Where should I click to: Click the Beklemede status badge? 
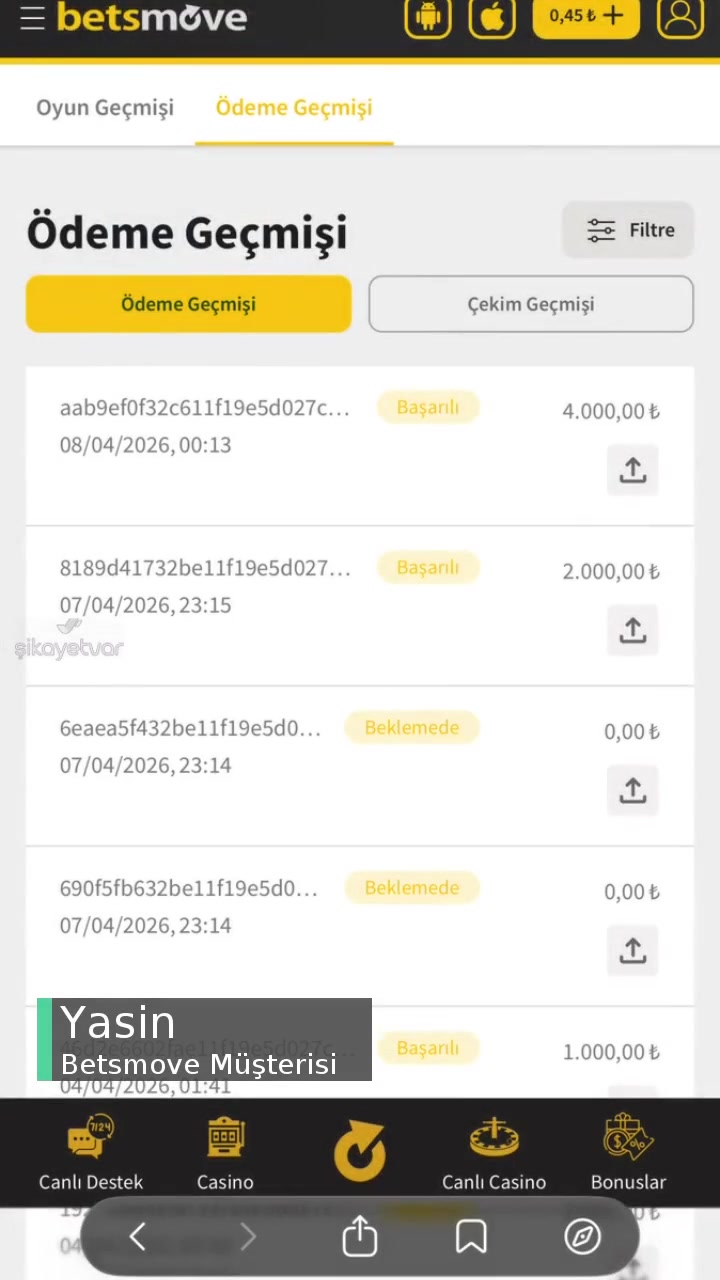point(411,727)
